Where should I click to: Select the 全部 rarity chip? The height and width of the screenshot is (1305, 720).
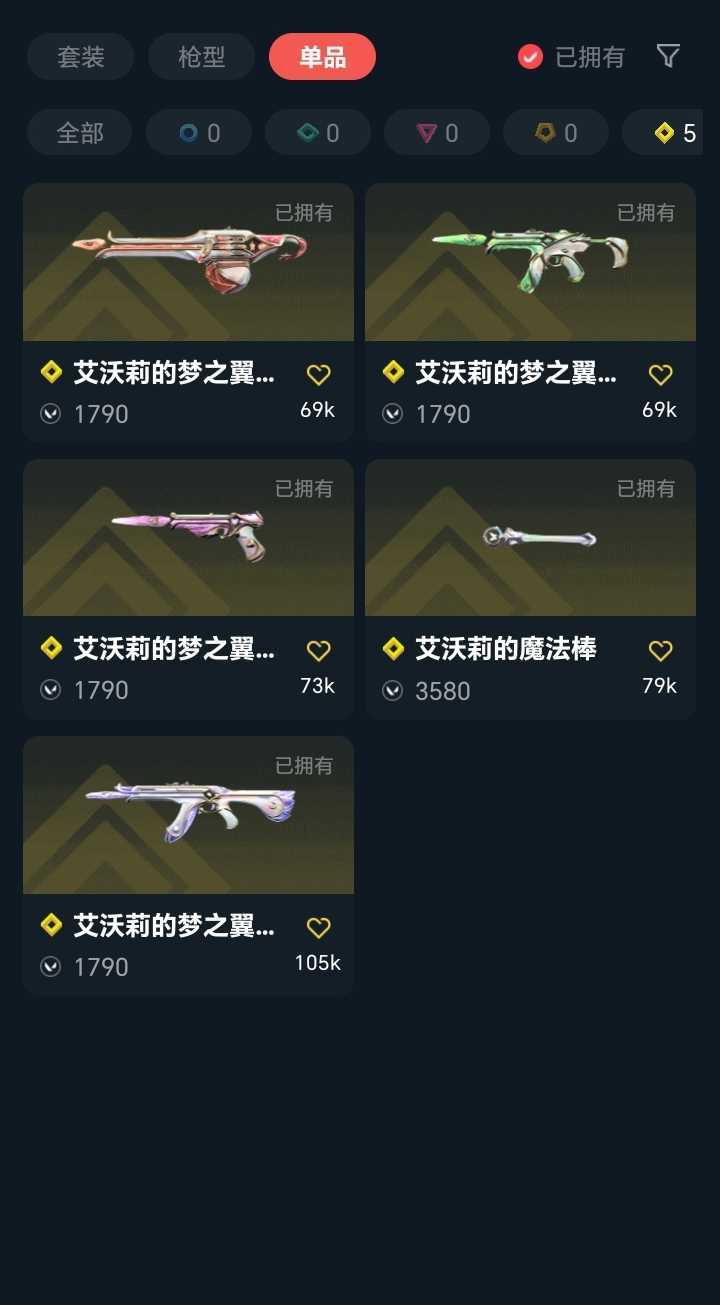(79, 133)
